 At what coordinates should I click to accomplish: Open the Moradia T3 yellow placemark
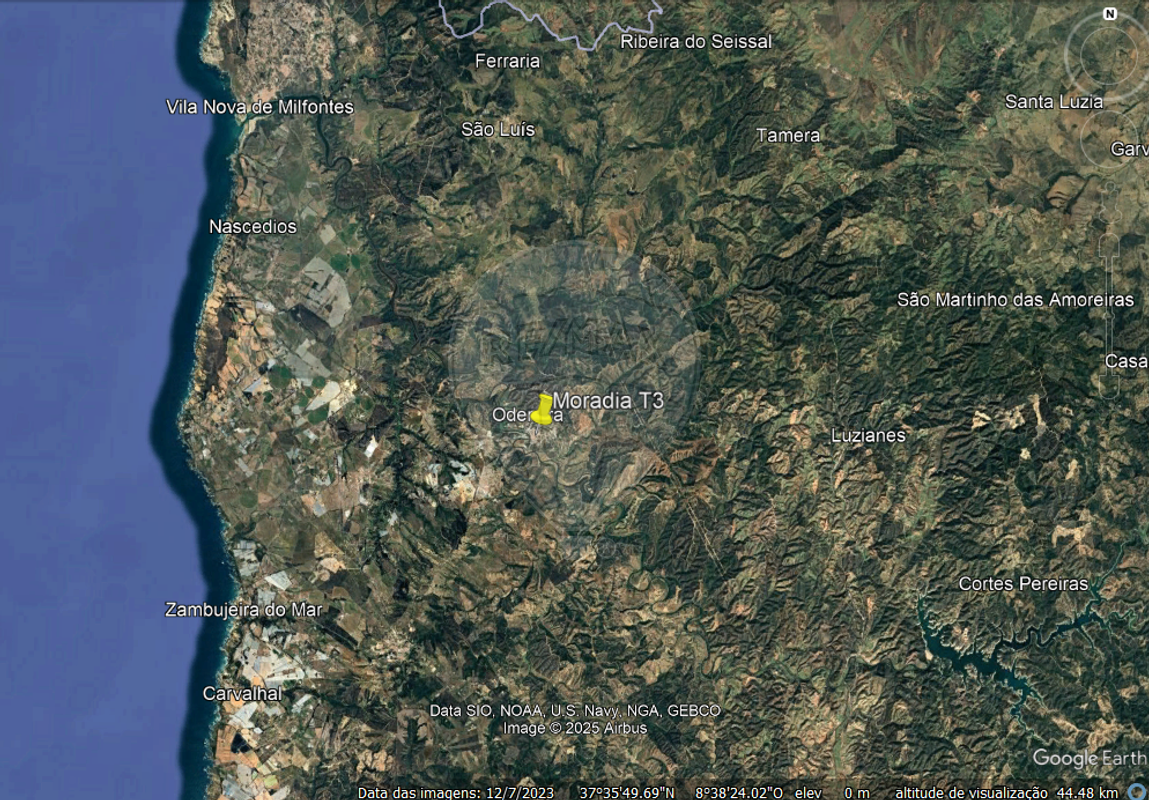[542, 410]
